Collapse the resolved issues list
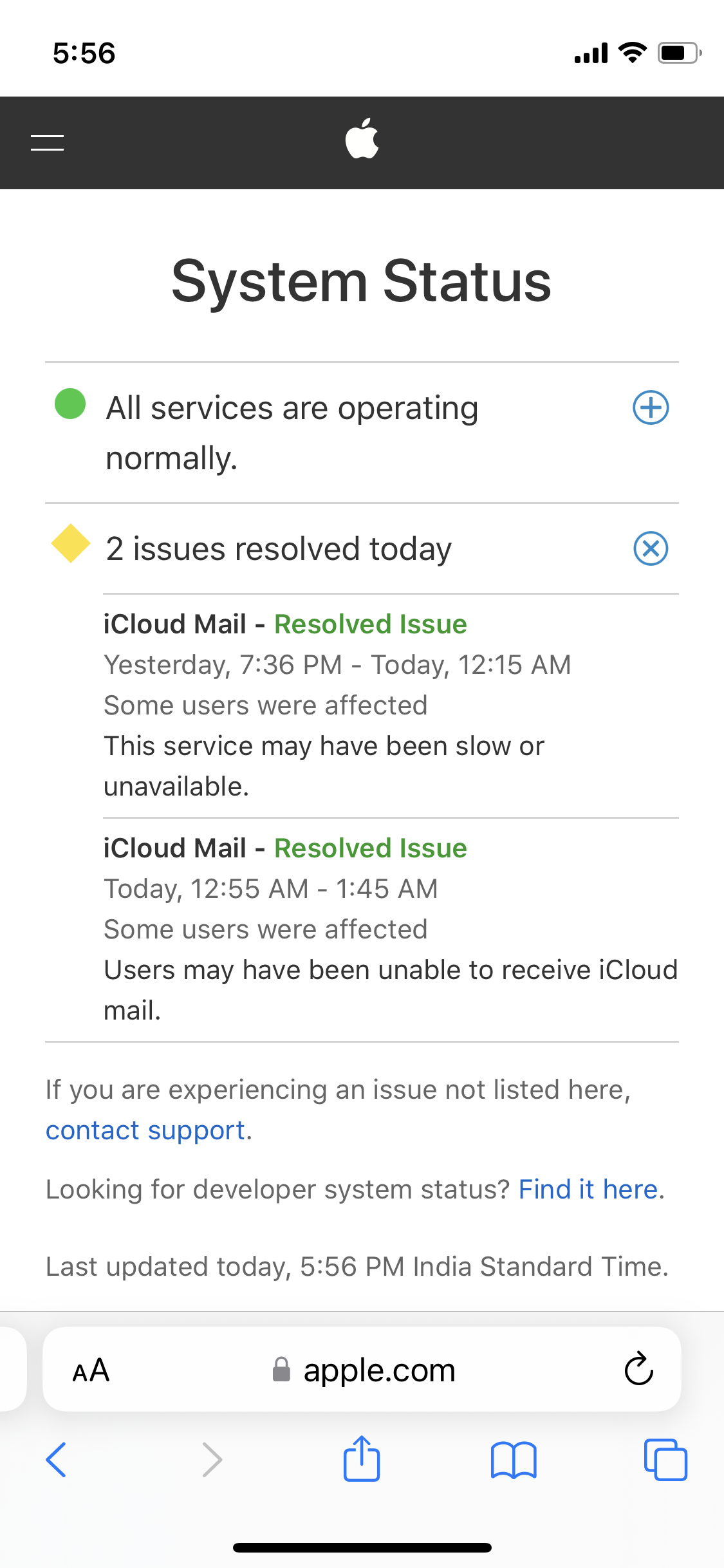Viewport: 724px width, 1568px height. 651,548
